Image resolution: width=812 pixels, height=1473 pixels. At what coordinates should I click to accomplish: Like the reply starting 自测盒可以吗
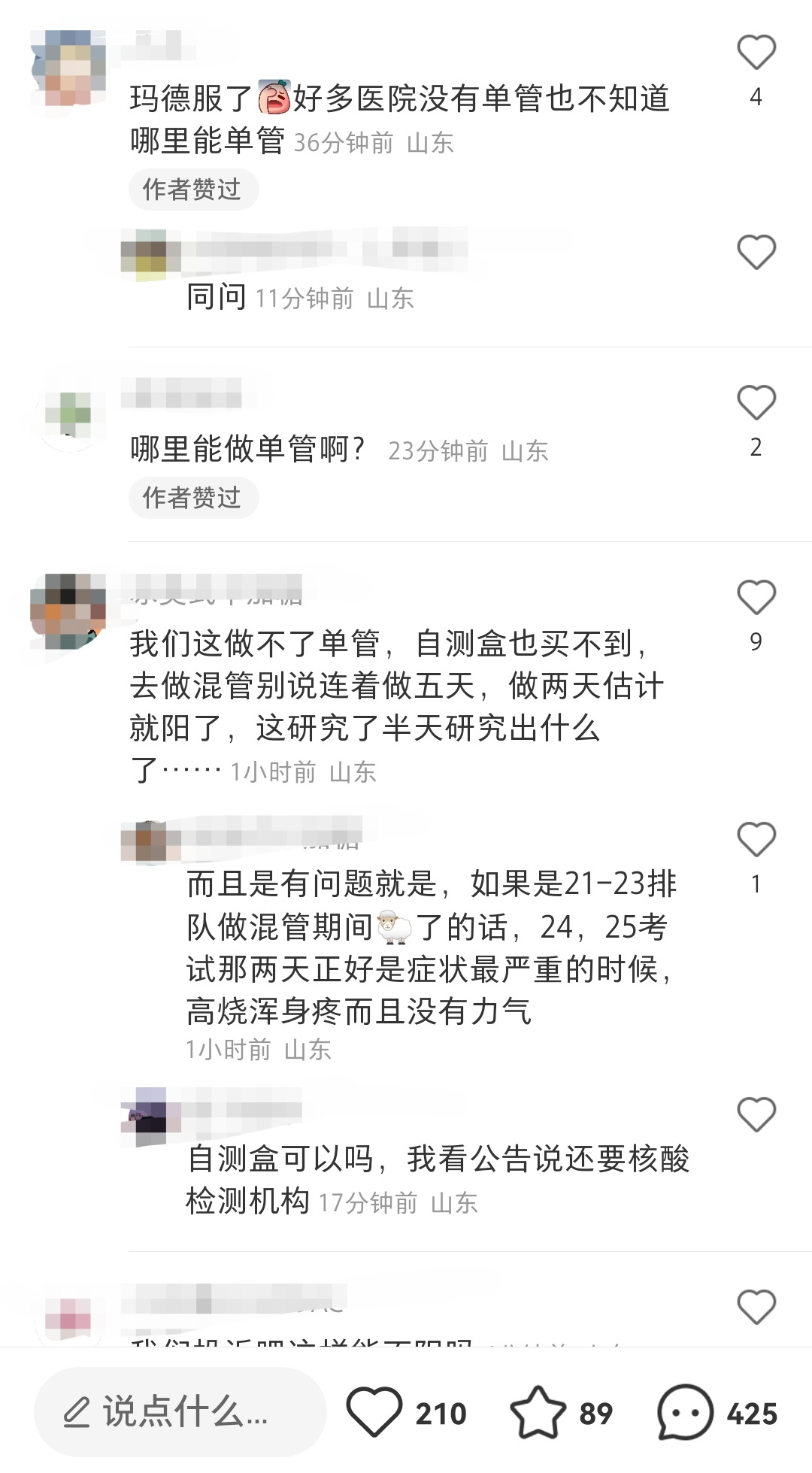click(756, 1115)
